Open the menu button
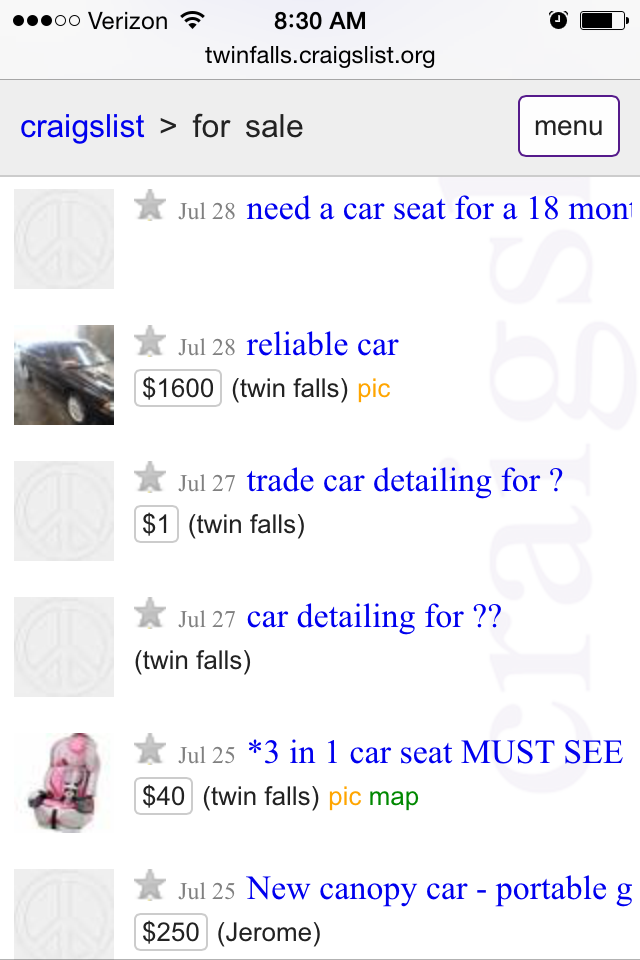 click(568, 126)
